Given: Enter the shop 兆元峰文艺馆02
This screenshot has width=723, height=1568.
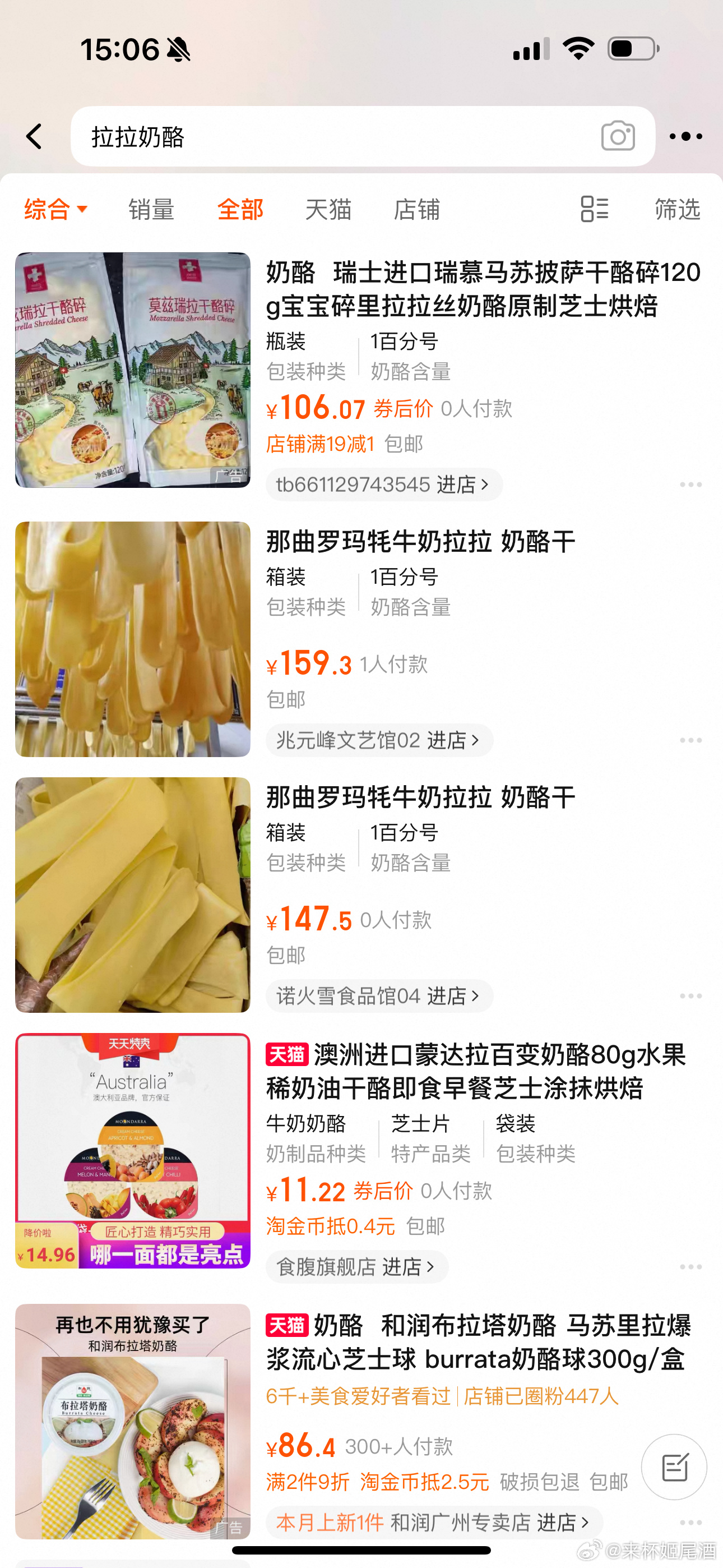Looking at the screenshot, I should coord(378,740).
